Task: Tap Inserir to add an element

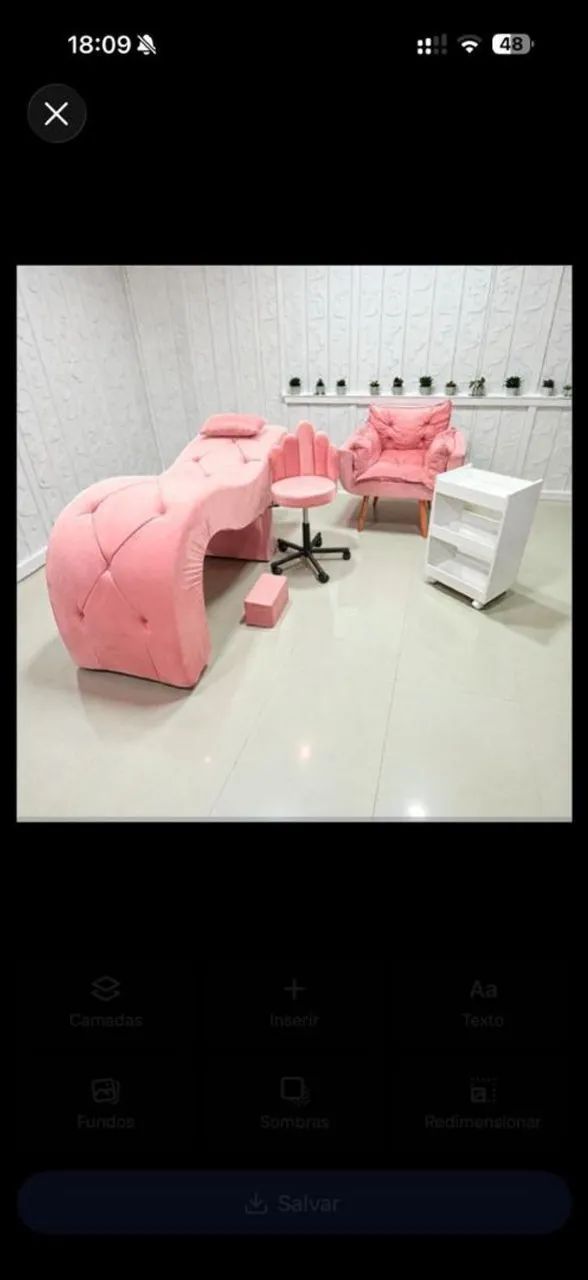Action: tap(294, 1003)
